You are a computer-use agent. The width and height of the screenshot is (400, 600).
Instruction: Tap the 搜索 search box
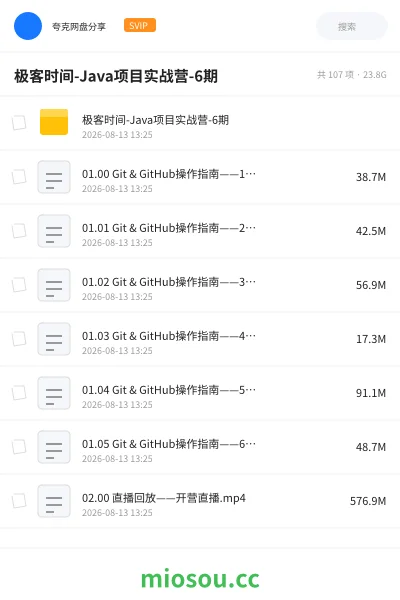click(351, 26)
